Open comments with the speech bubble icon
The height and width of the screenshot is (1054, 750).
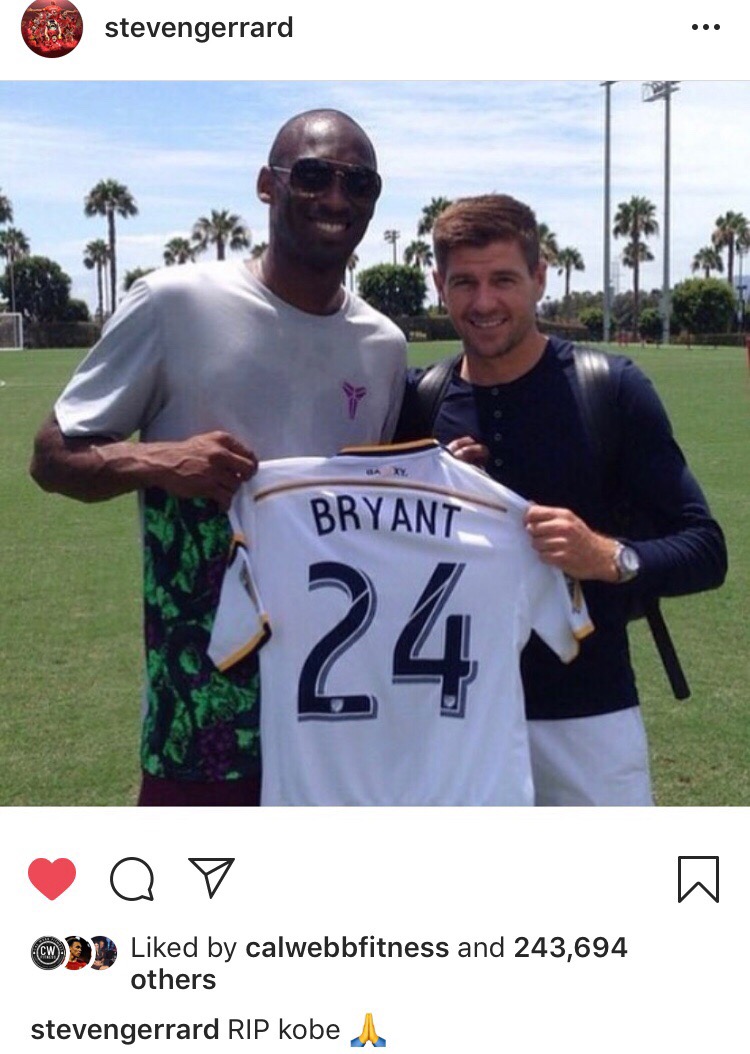[132, 879]
